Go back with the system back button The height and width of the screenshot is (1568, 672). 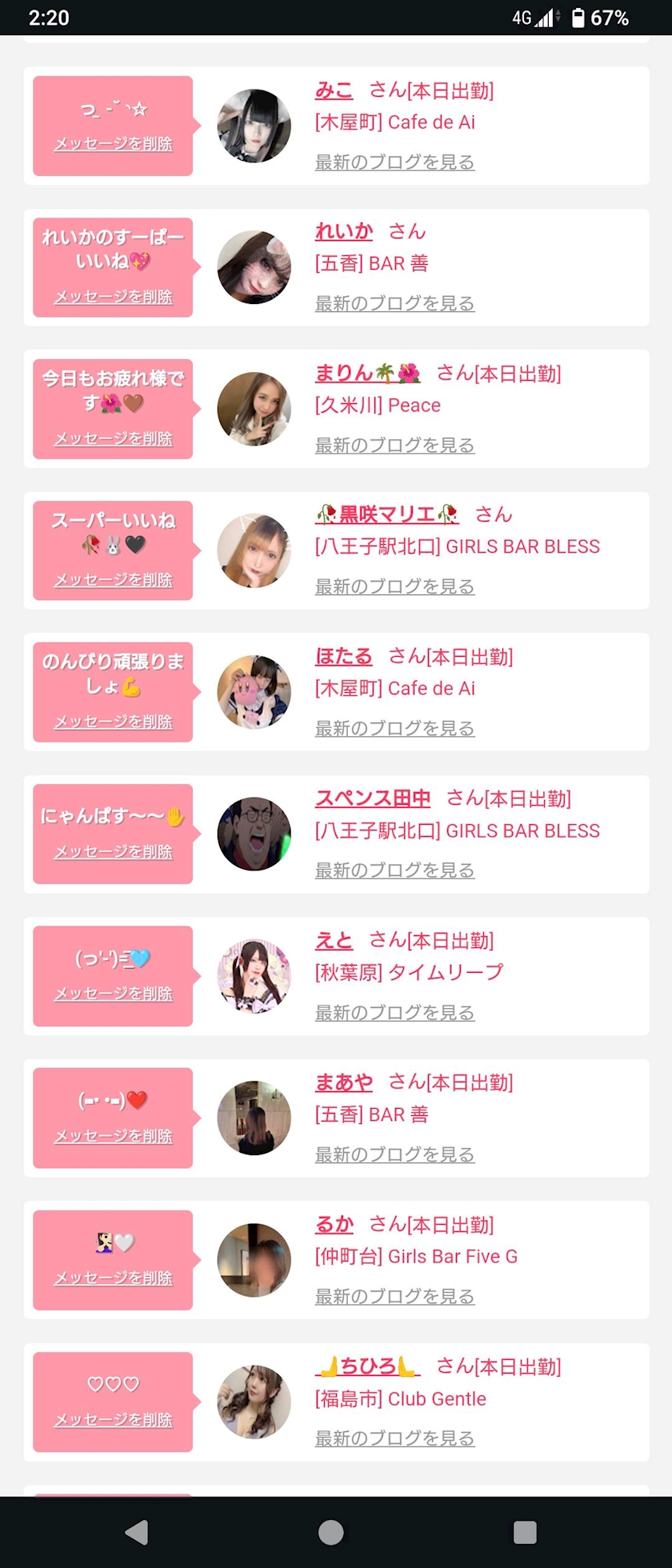tap(137, 1532)
